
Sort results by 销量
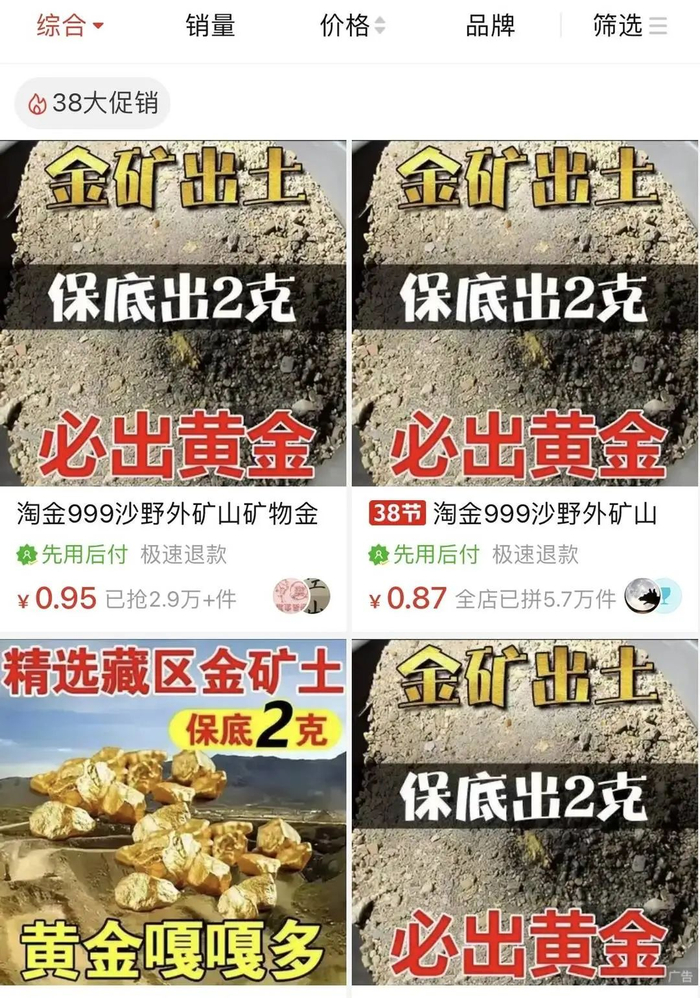pyautogui.click(x=210, y=25)
